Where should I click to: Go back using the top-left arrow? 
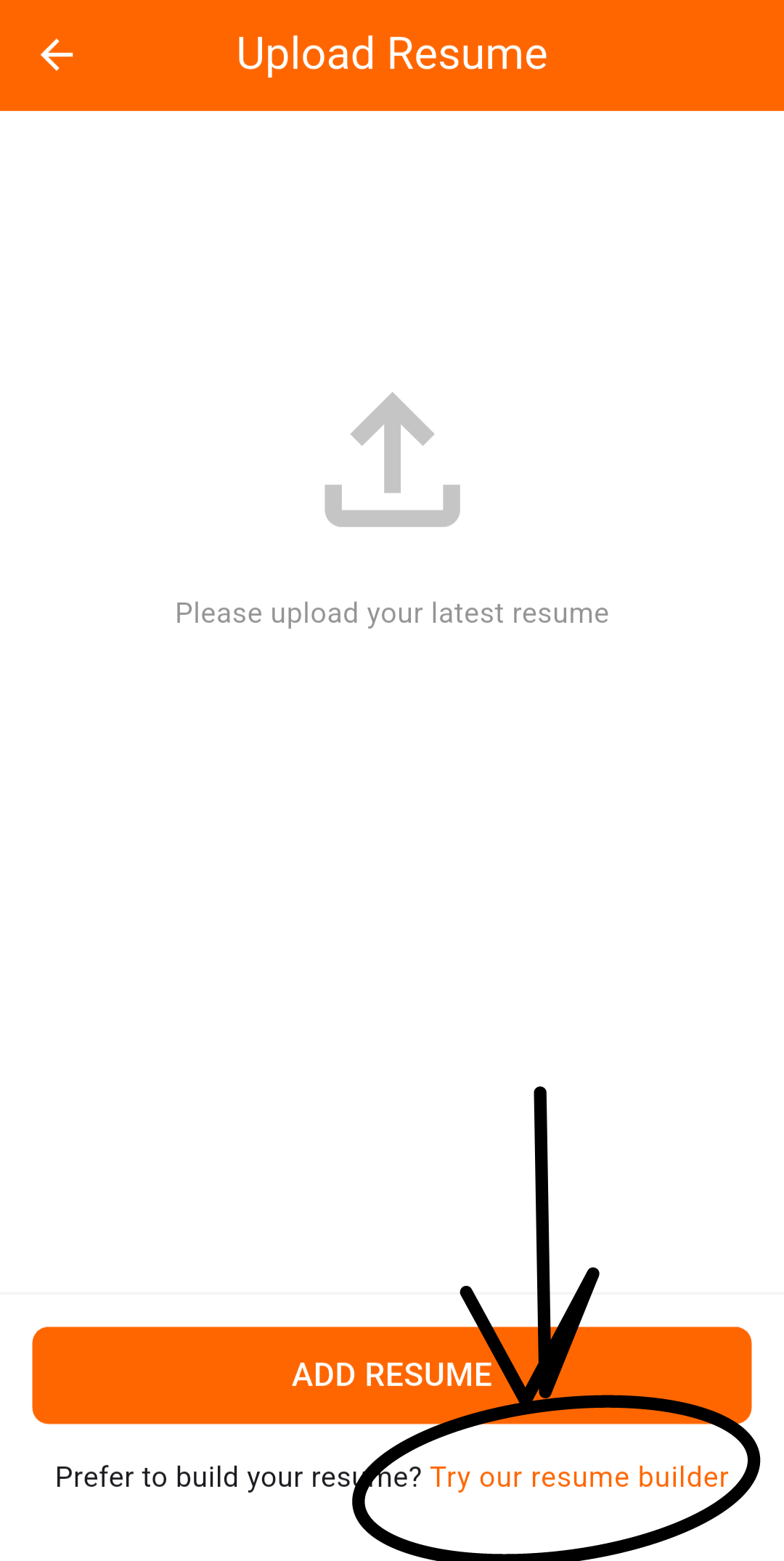tap(57, 54)
